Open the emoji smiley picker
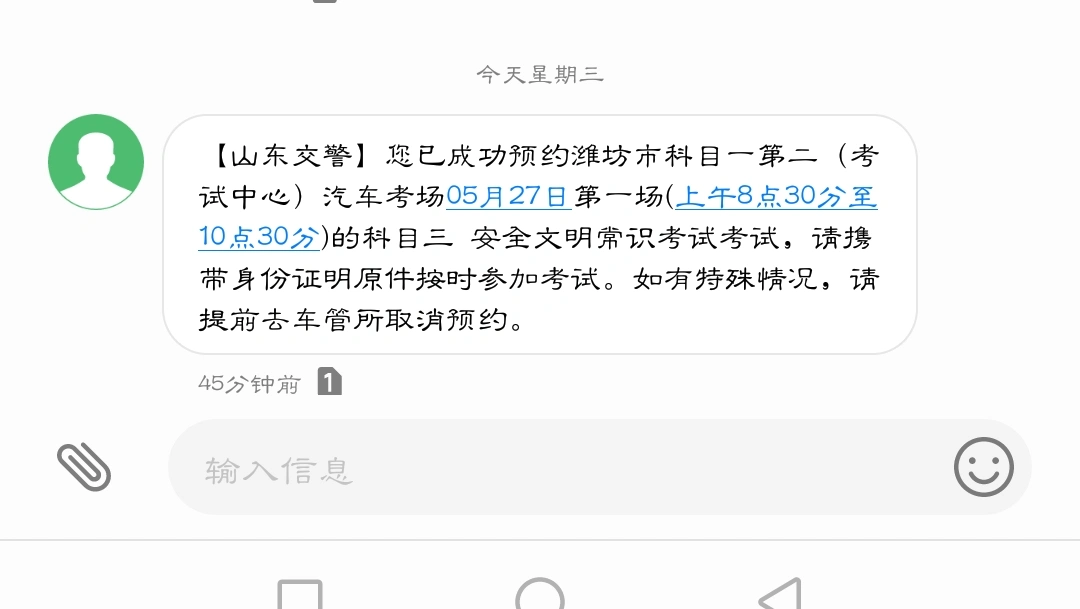The image size is (1080, 609). pyautogui.click(x=983, y=467)
